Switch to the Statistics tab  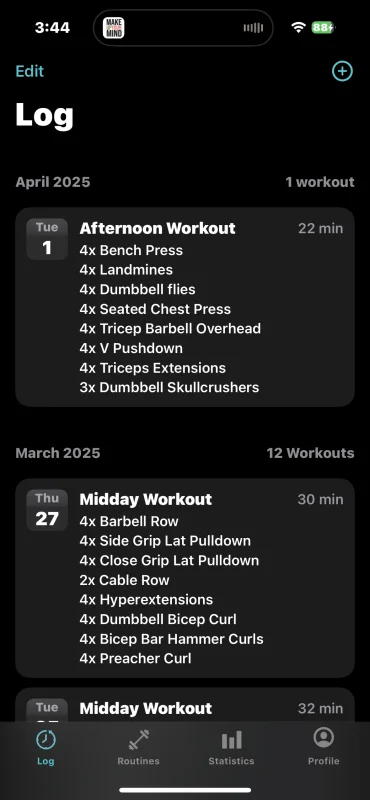pos(231,747)
